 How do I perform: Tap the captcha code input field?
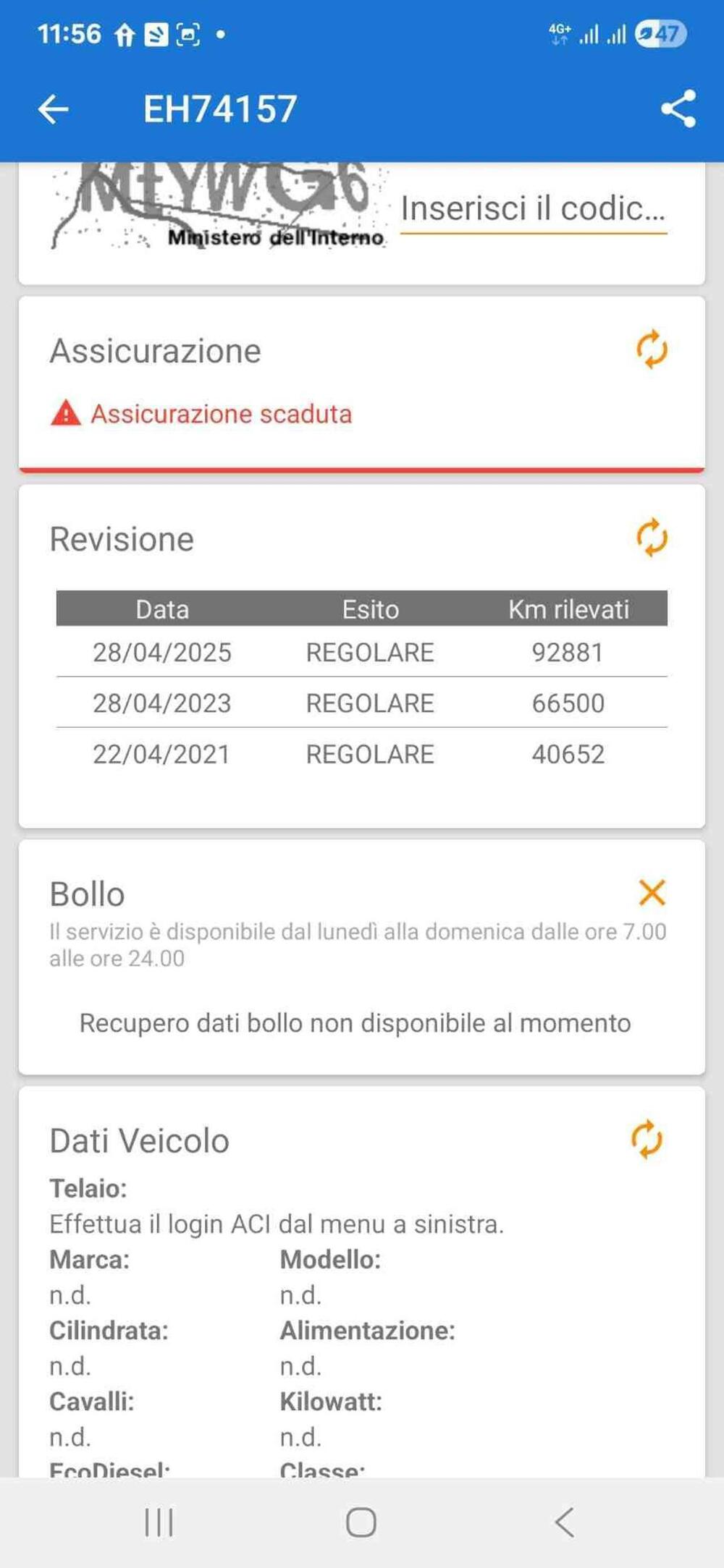pos(533,209)
